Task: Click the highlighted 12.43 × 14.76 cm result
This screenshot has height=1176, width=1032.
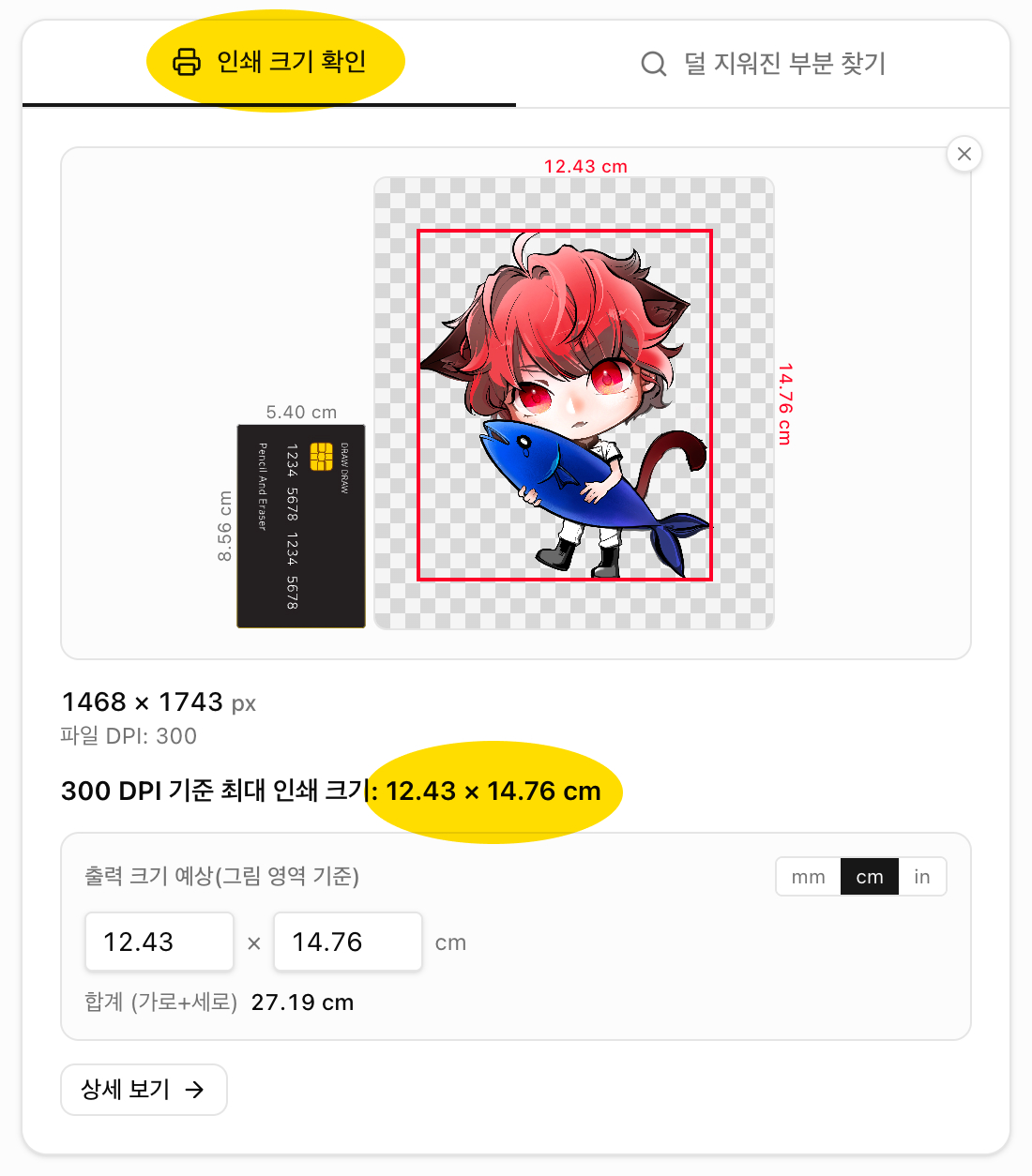Action: (x=494, y=791)
